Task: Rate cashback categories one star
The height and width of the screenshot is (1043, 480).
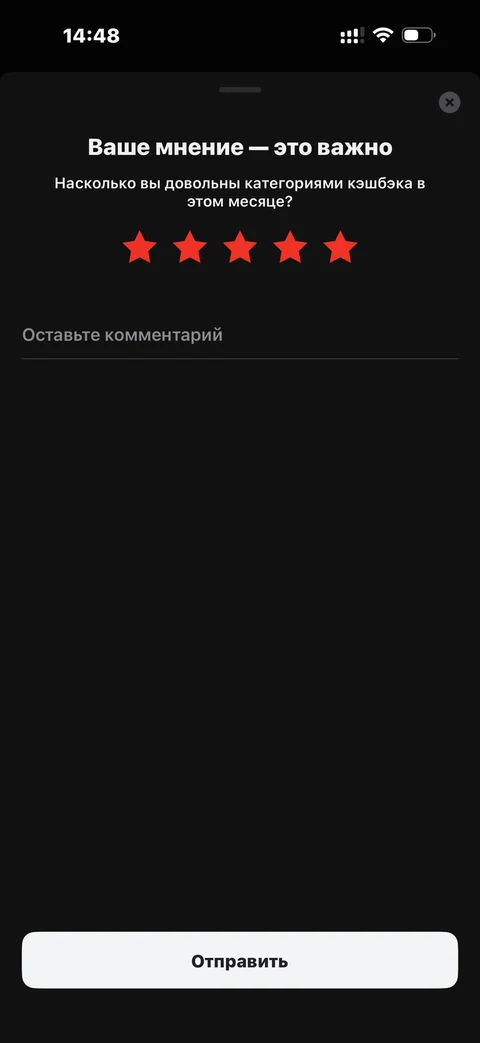Action: point(140,247)
